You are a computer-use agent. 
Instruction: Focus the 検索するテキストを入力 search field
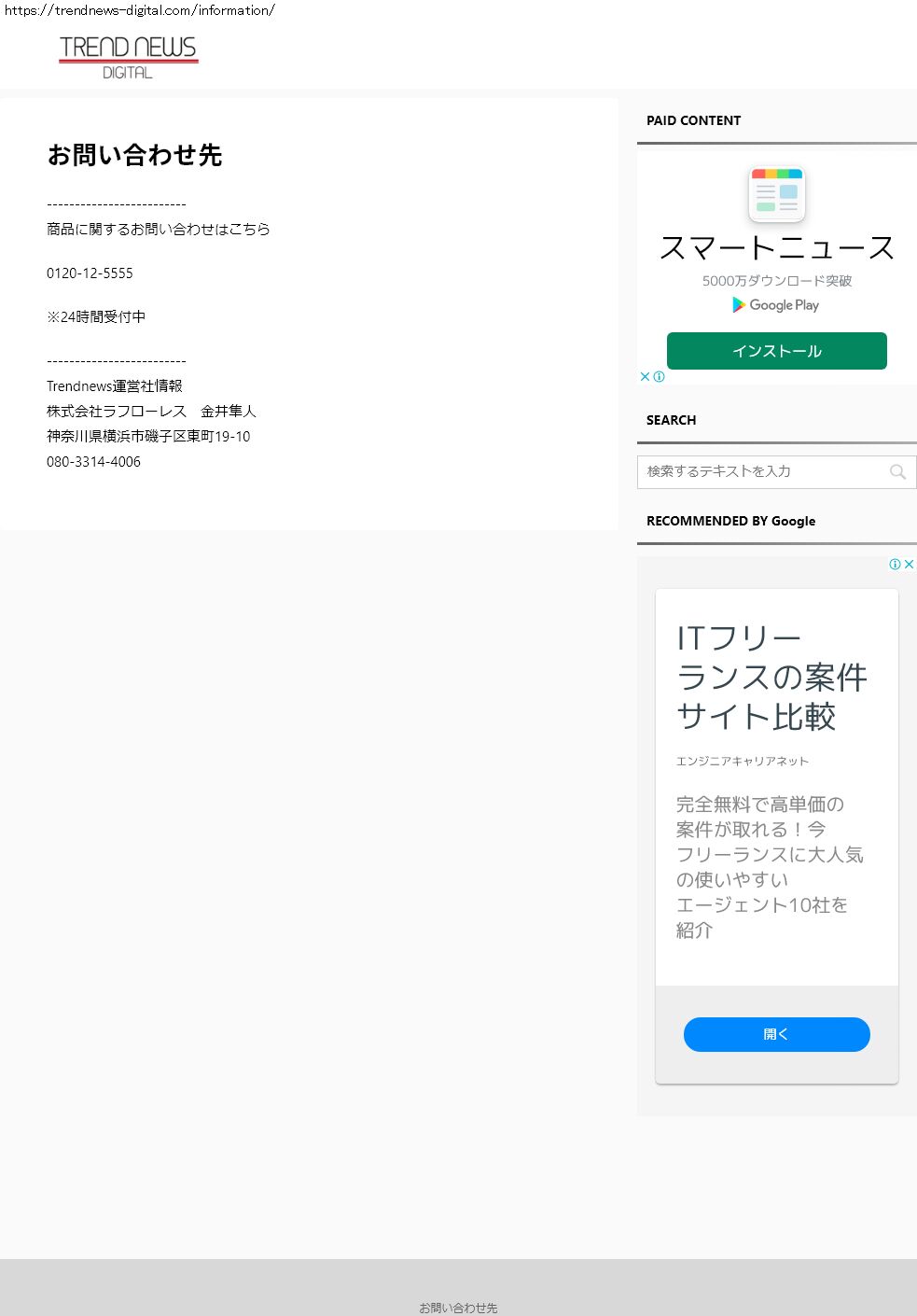click(x=760, y=472)
